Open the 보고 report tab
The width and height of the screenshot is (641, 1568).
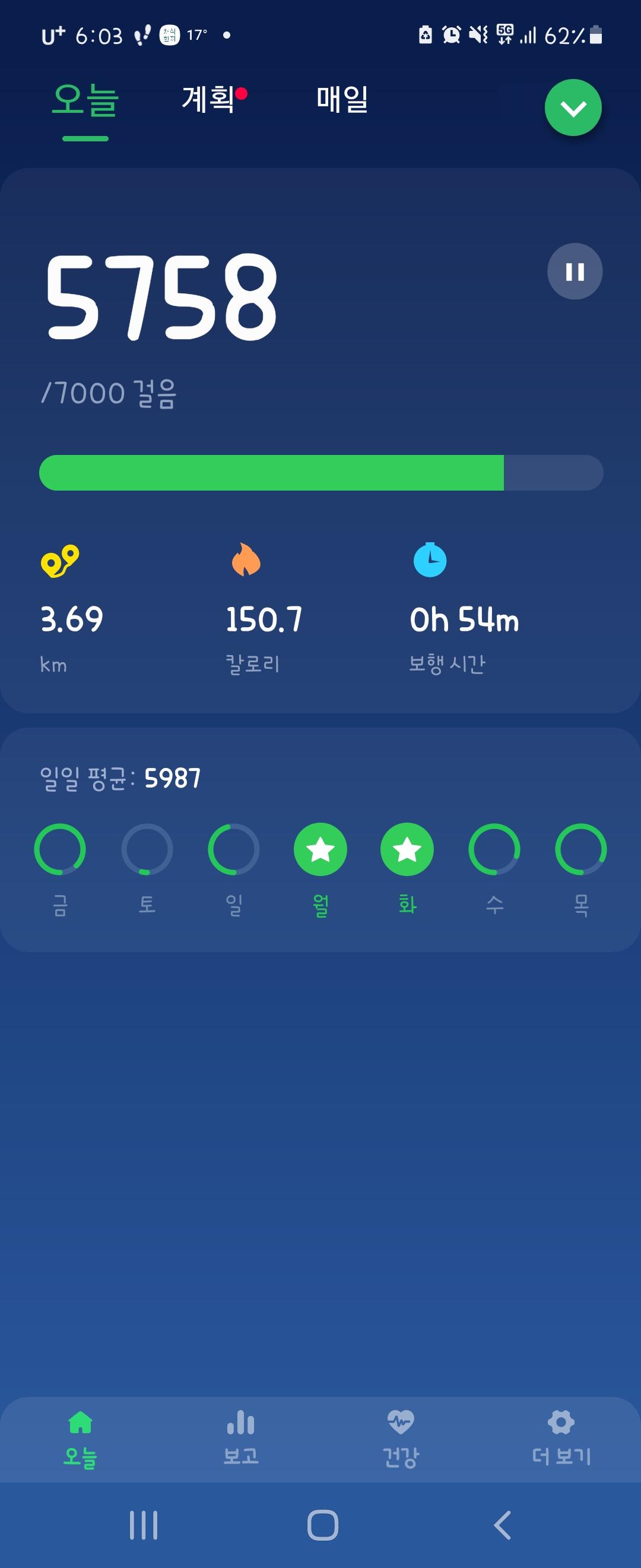pos(241,1438)
